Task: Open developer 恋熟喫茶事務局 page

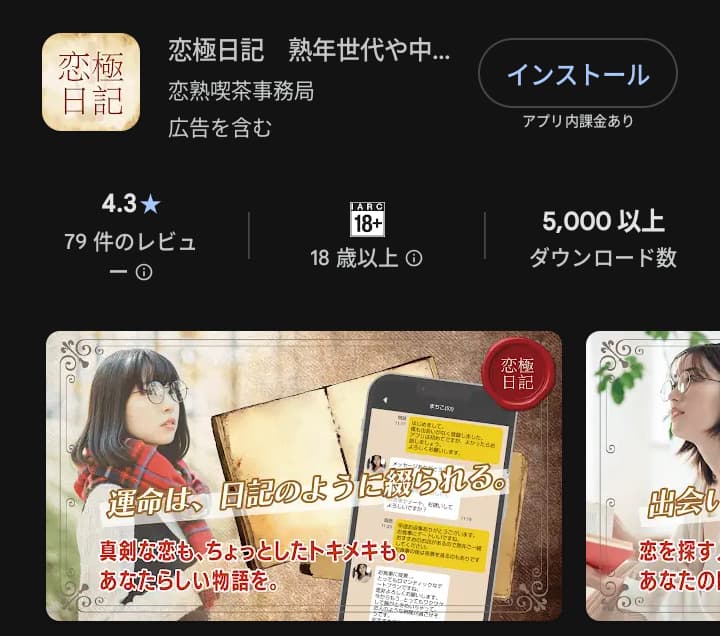Action: click(x=241, y=92)
